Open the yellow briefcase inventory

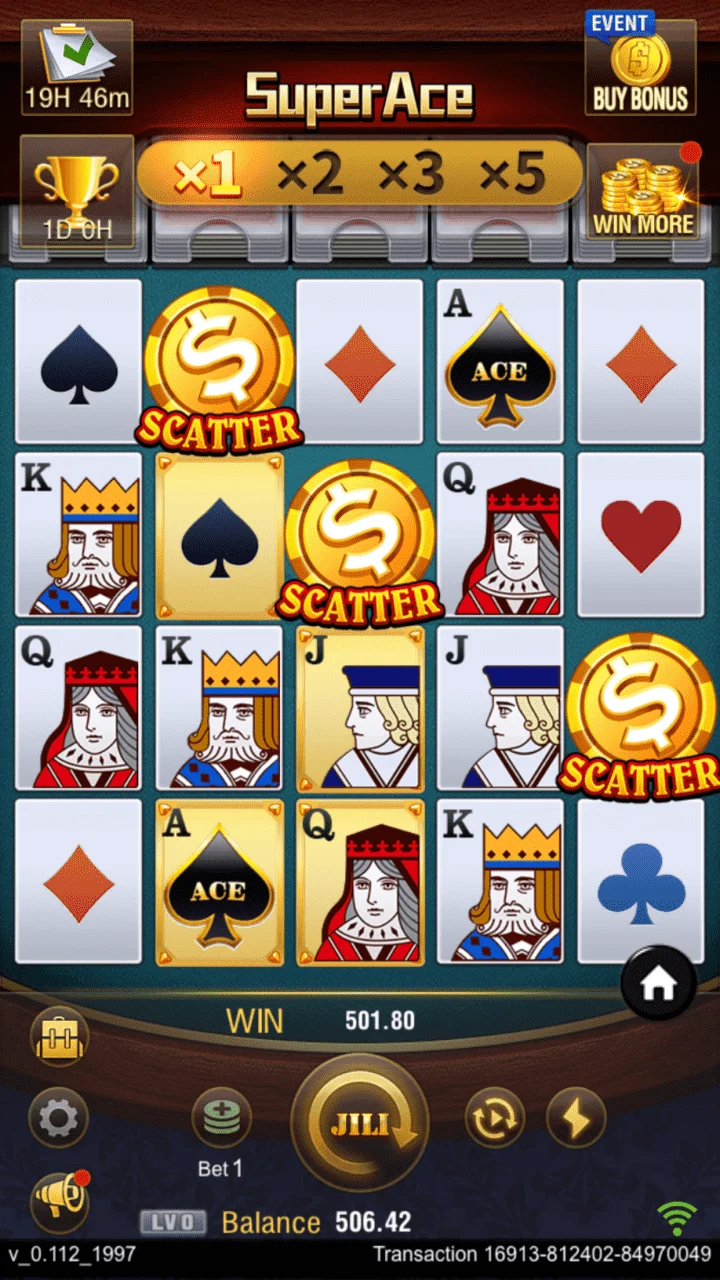point(59,1036)
